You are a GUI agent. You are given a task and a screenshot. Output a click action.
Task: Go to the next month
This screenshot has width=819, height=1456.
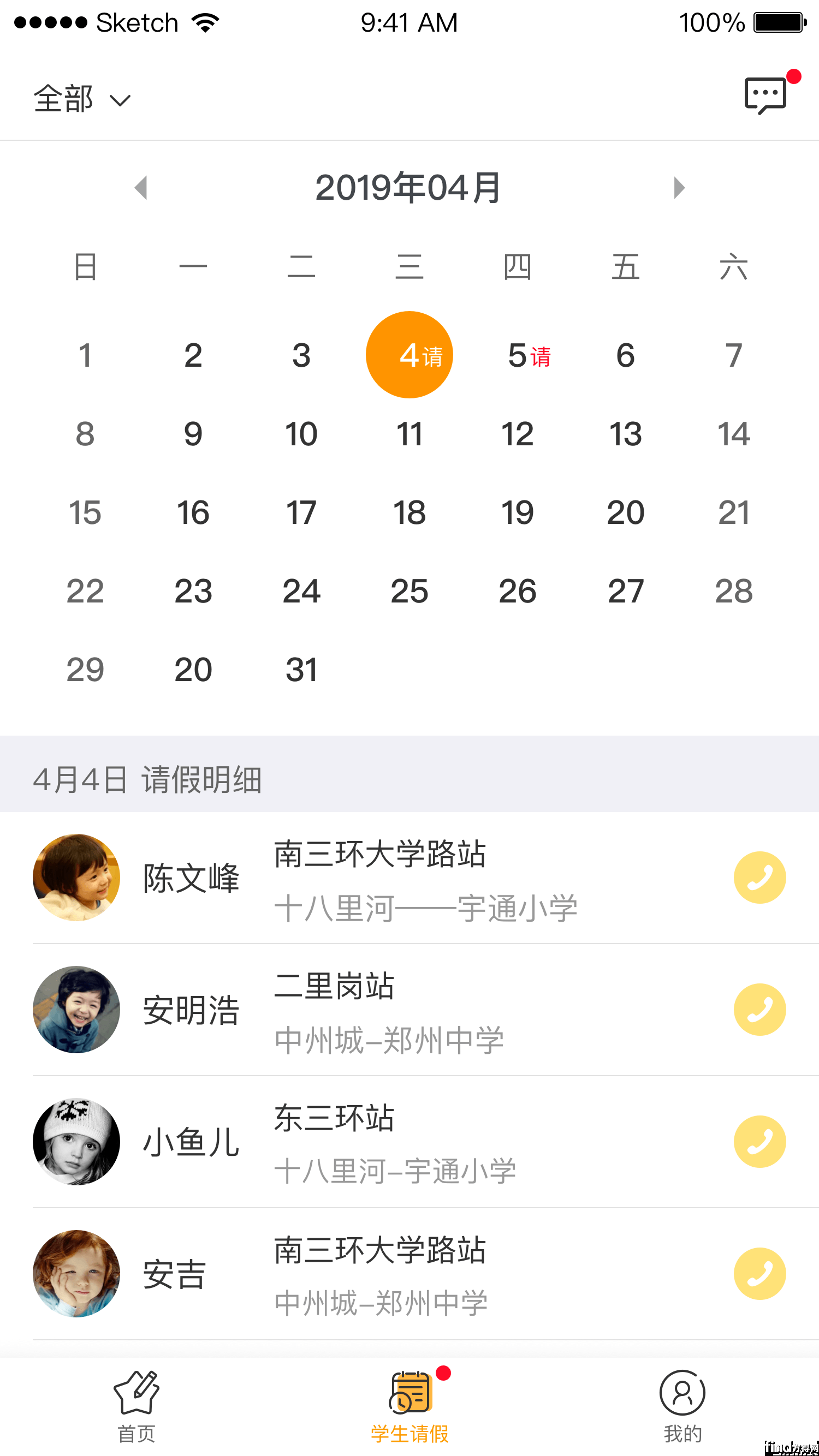pyautogui.click(x=679, y=188)
